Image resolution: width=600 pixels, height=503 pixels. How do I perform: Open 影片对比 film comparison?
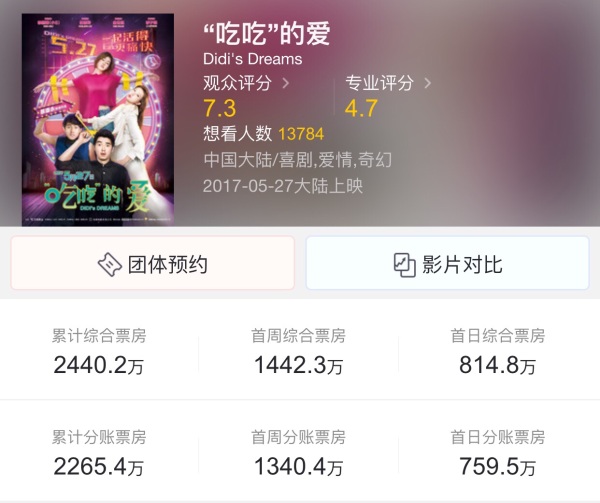(x=447, y=264)
